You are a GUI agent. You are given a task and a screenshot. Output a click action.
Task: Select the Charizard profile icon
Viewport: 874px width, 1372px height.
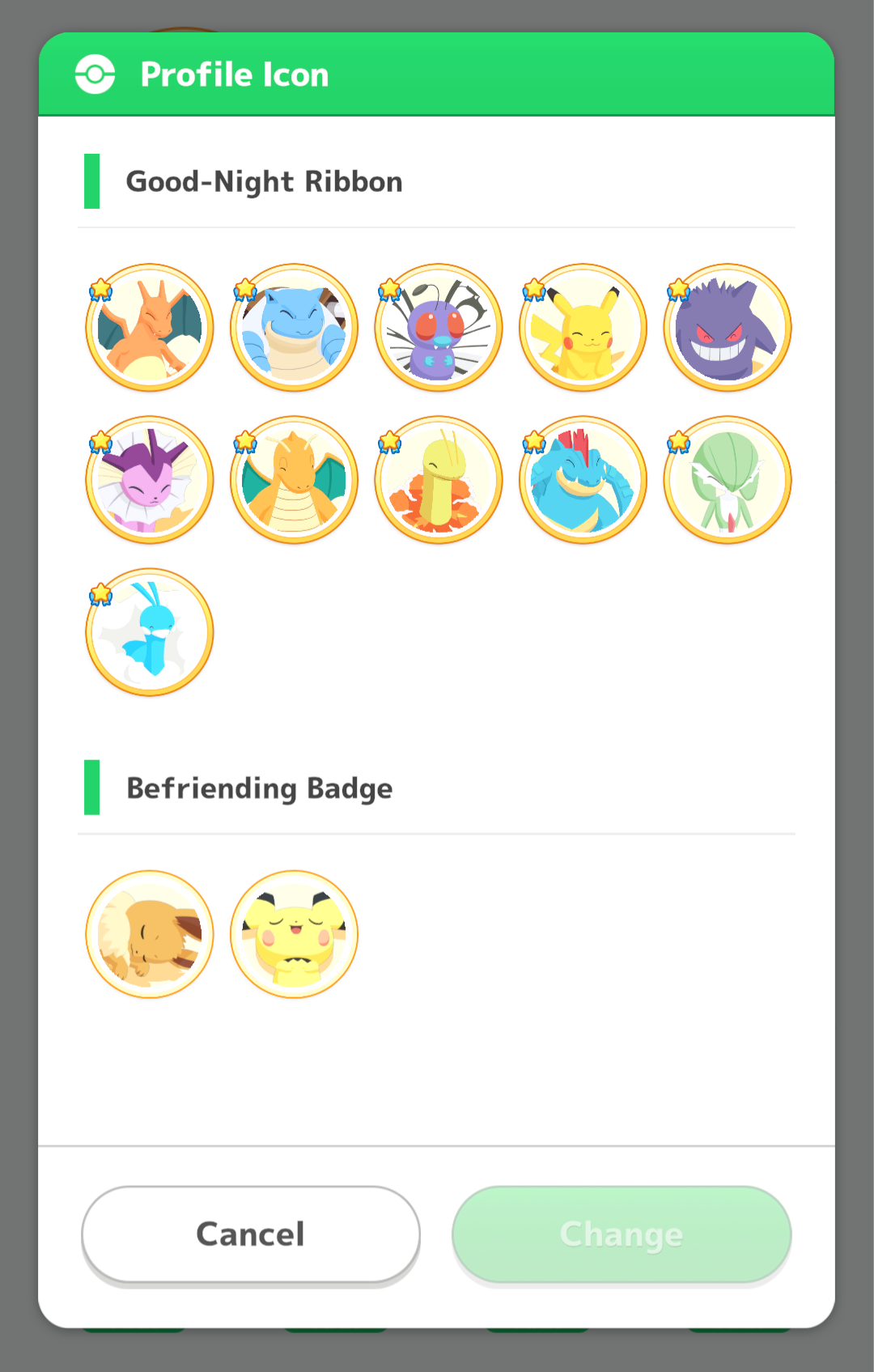(x=150, y=328)
